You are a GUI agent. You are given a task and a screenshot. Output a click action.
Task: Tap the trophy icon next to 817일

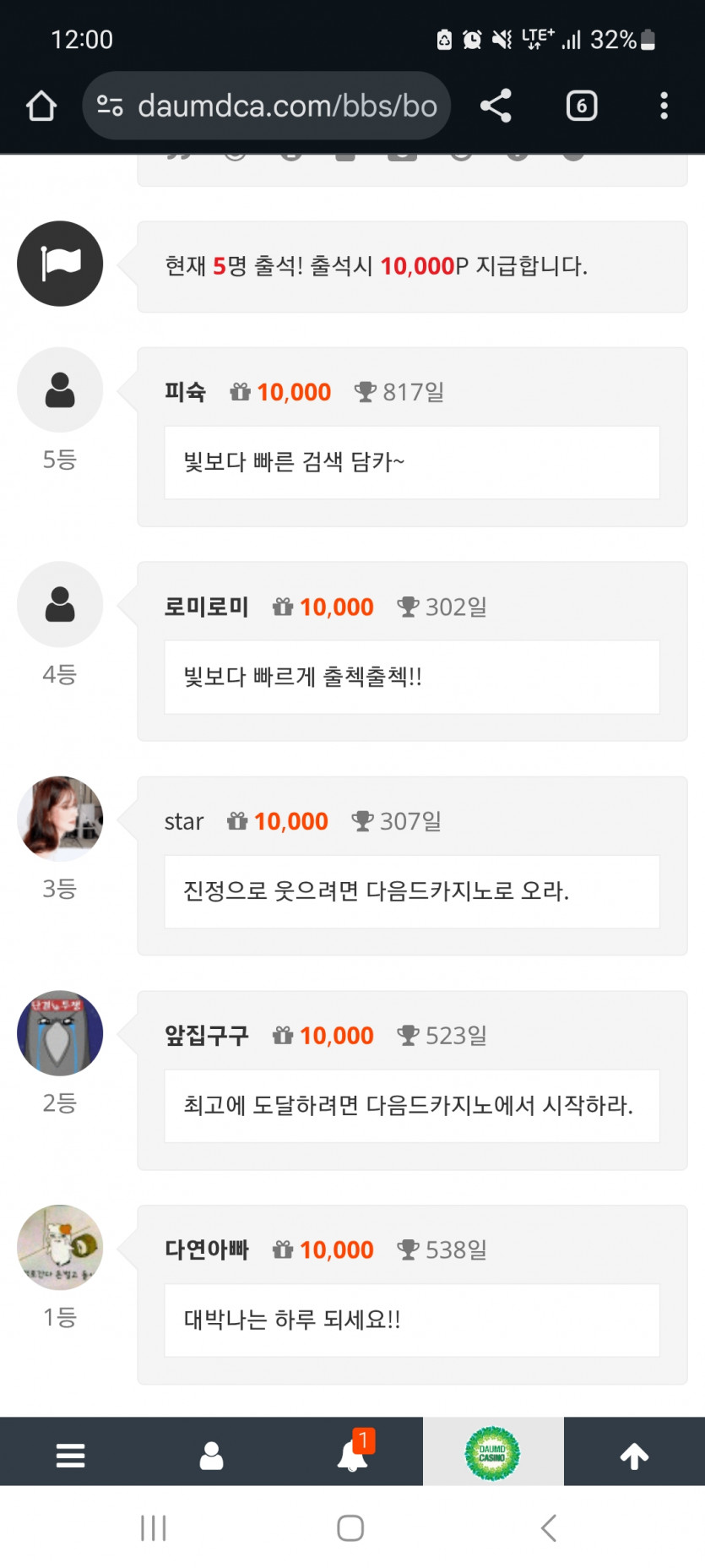tap(365, 391)
